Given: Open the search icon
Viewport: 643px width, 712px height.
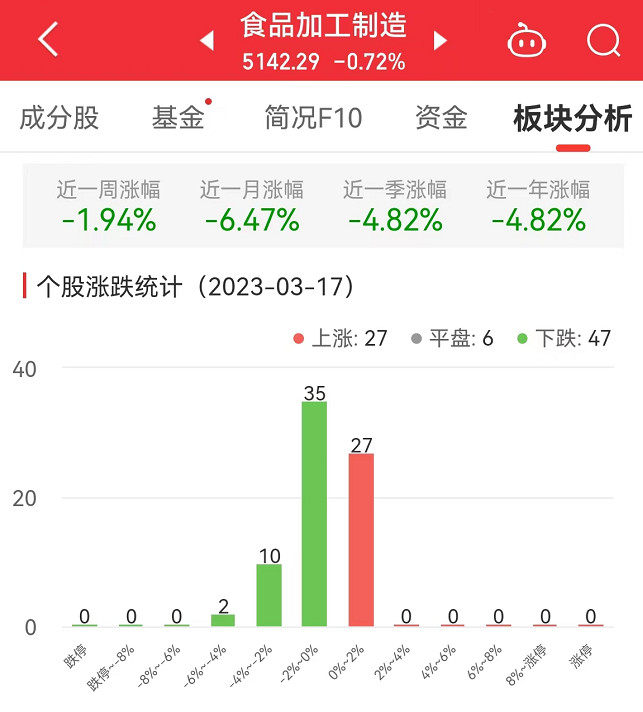Looking at the screenshot, I should pos(603,41).
